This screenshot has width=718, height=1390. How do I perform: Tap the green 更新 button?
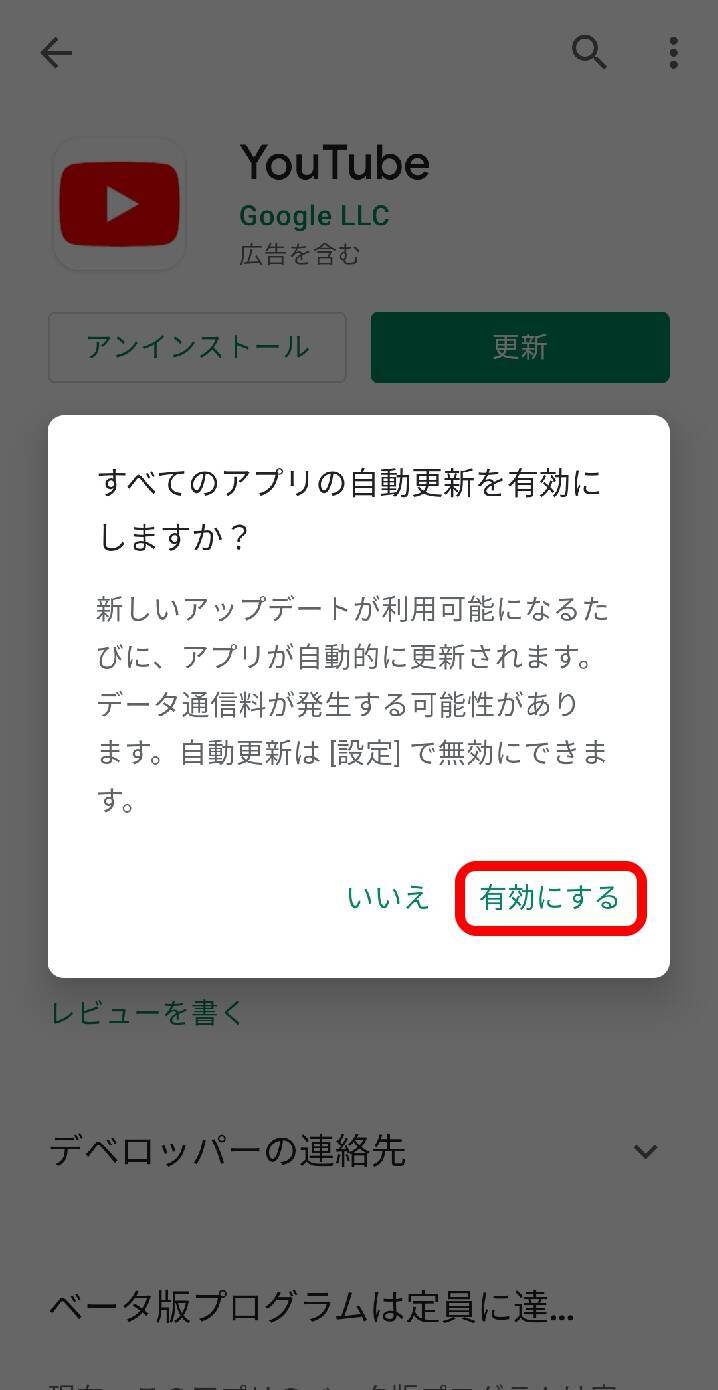(520, 347)
